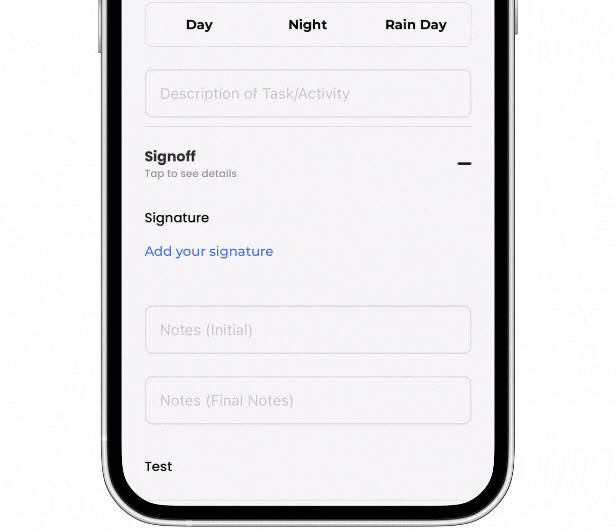Enter text in Notes (Initial) field
Screen dimensions: 616x530
[x=307, y=330]
